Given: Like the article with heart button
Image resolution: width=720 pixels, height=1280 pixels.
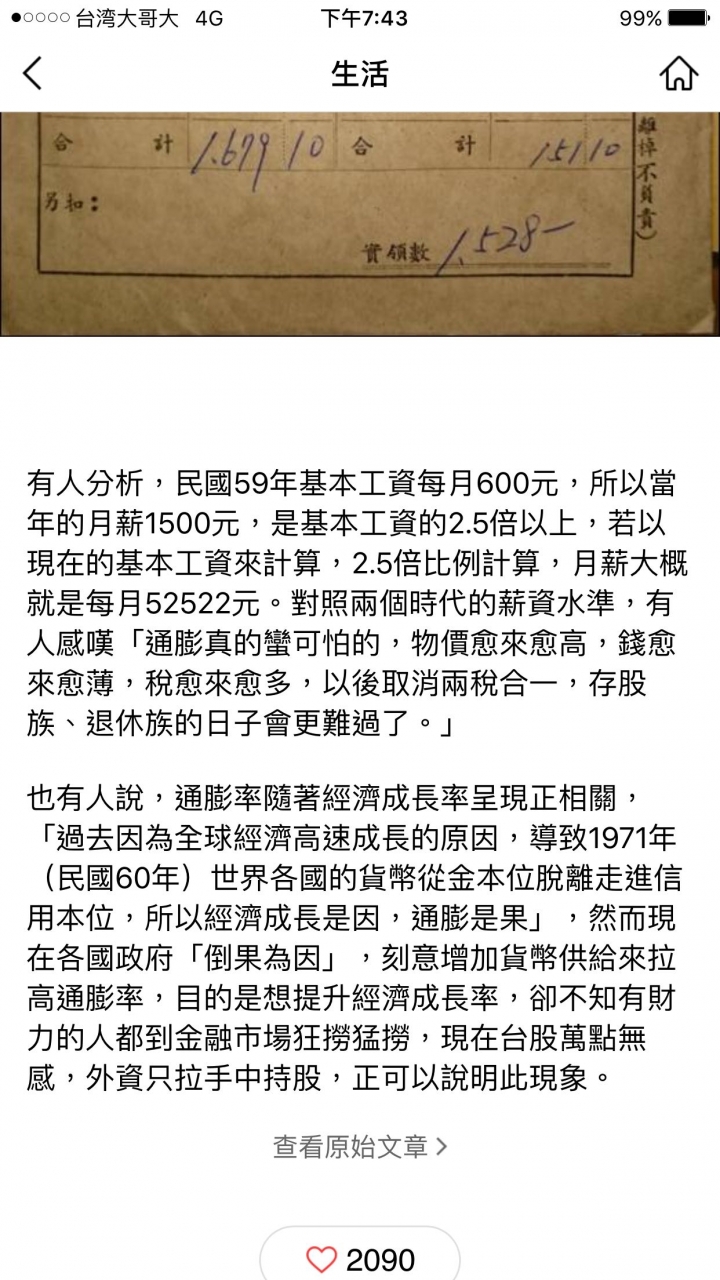Looking at the screenshot, I should [x=360, y=1259].
